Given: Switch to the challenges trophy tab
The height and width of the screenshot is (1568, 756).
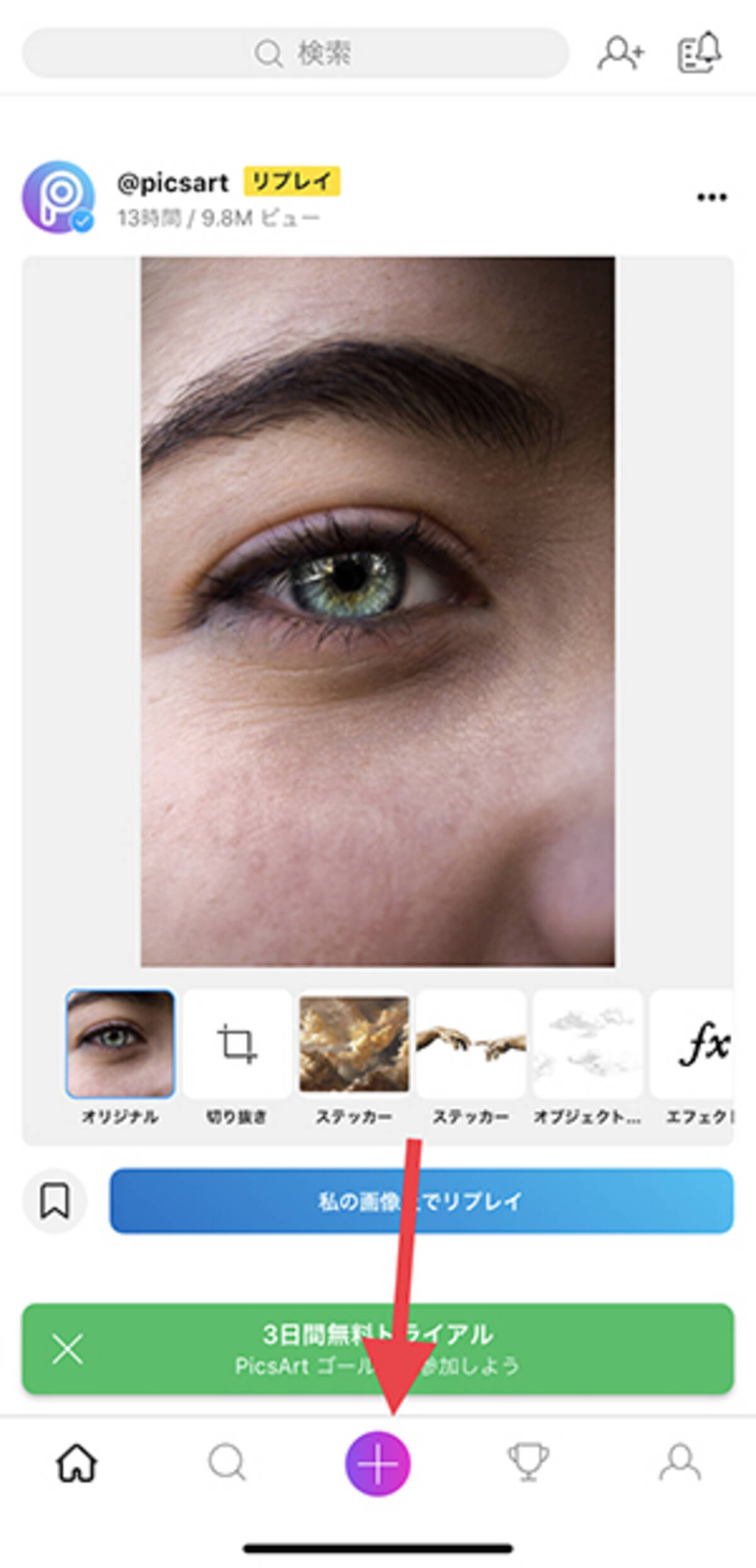Looking at the screenshot, I should point(528,1463).
